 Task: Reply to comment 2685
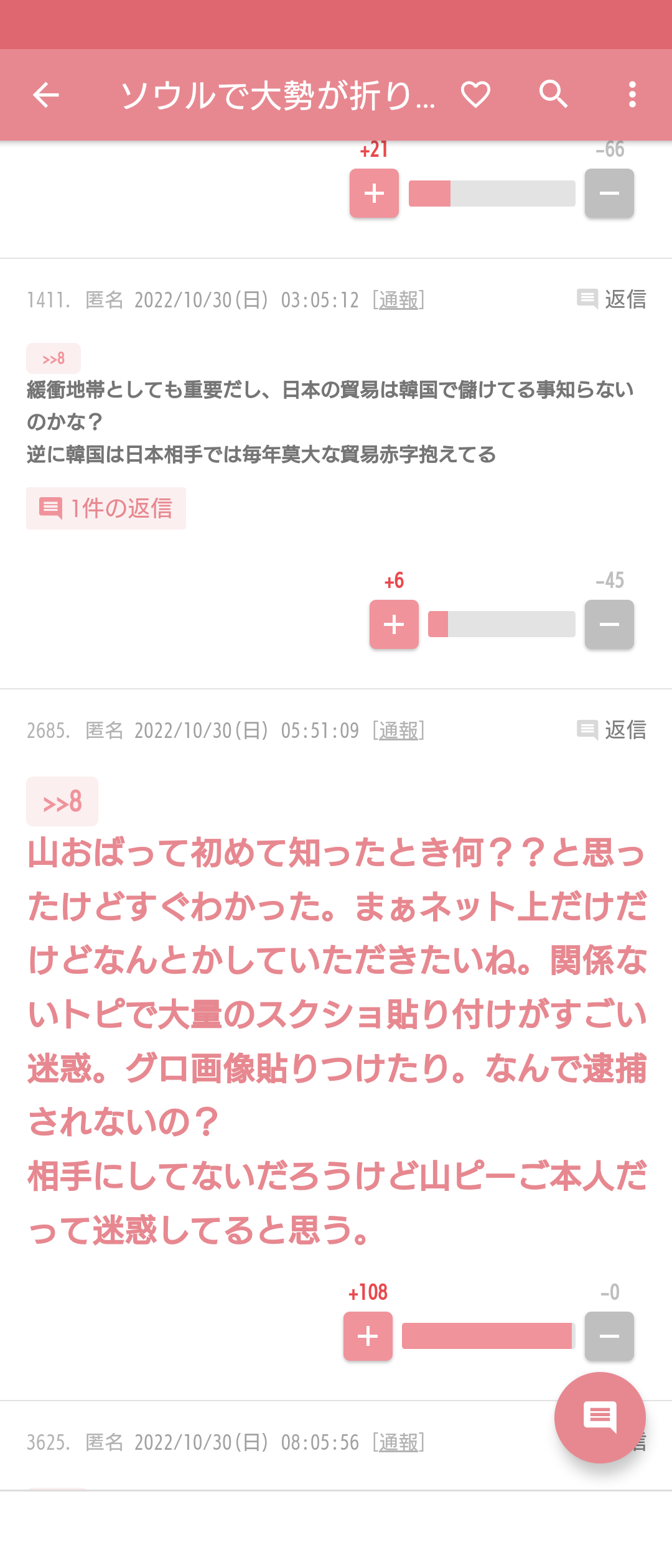pyautogui.click(x=612, y=730)
